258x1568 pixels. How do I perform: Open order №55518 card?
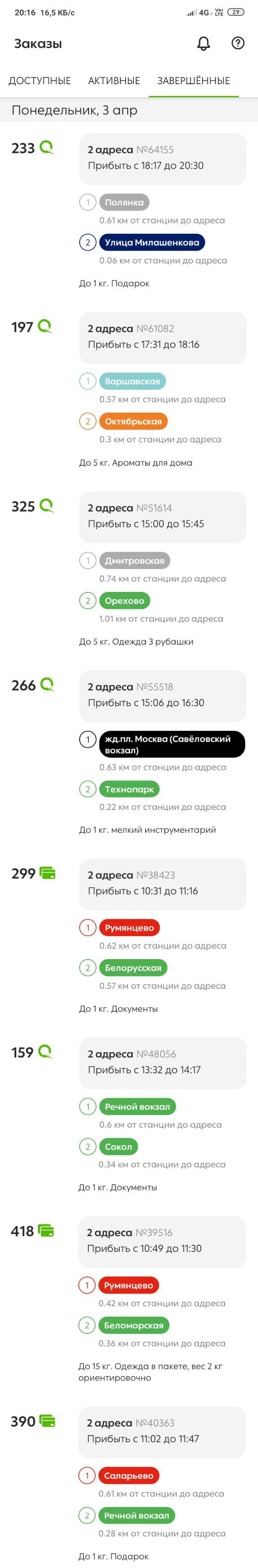click(x=162, y=695)
